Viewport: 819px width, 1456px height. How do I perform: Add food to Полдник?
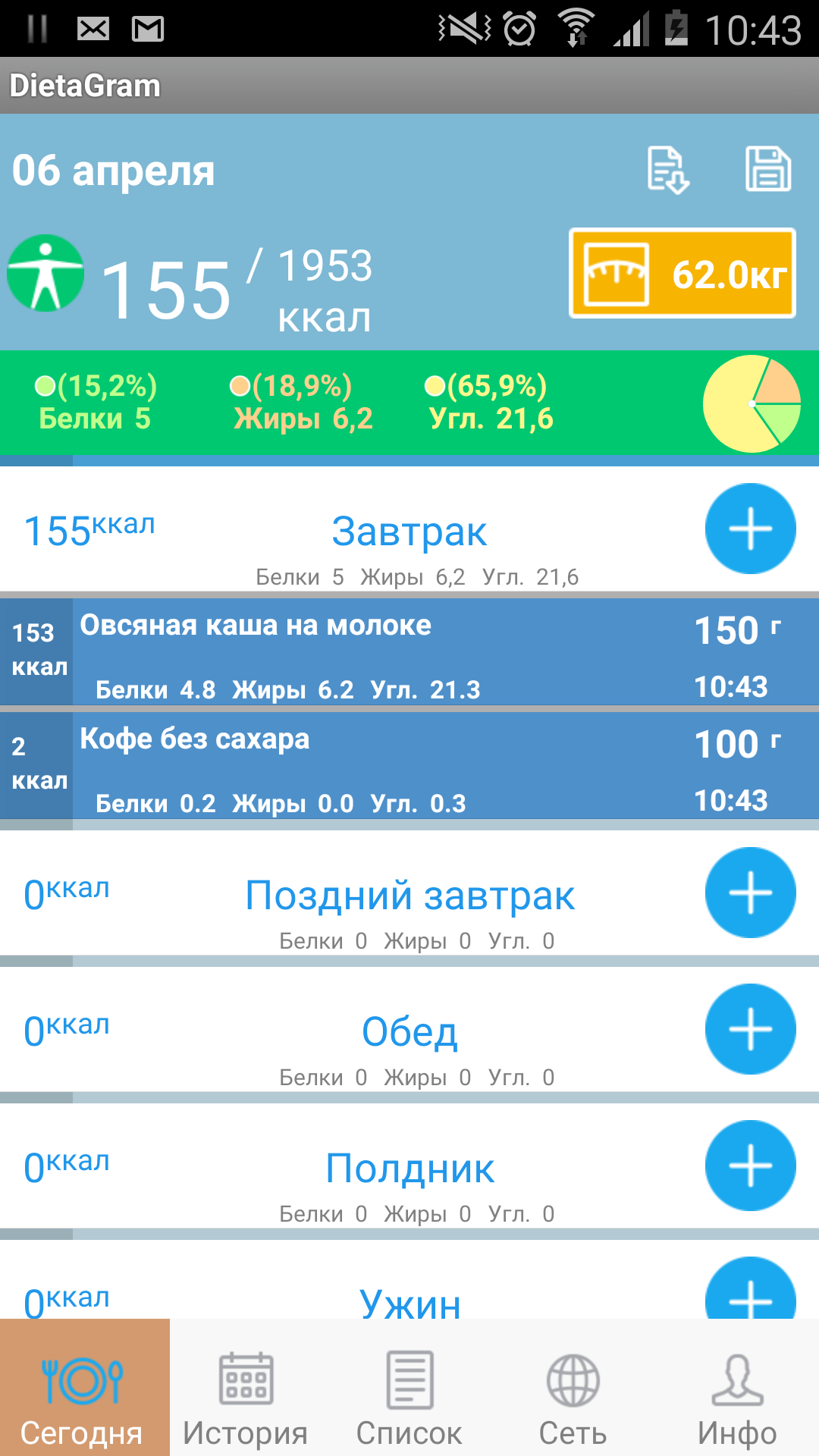pyautogui.click(x=750, y=1166)
